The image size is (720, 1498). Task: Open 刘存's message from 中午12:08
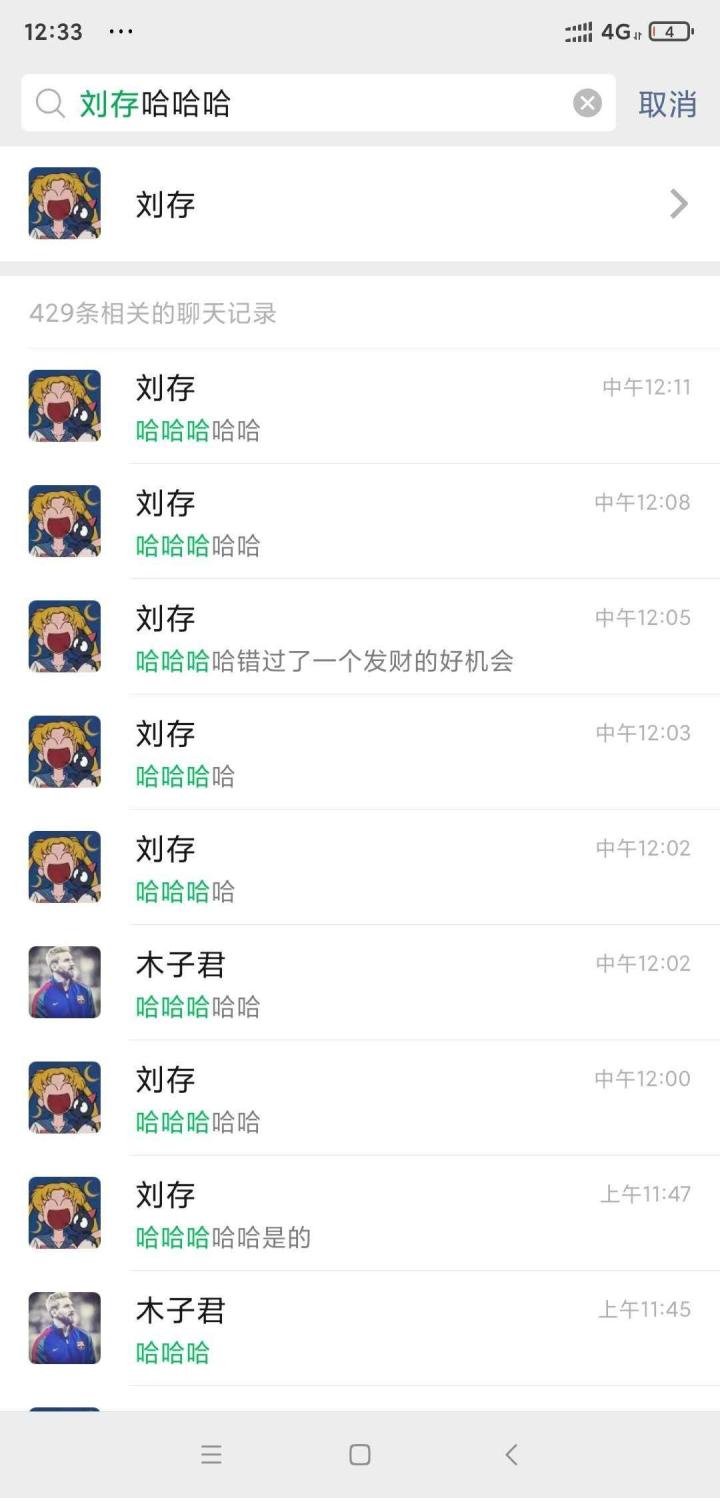[360, 522]
